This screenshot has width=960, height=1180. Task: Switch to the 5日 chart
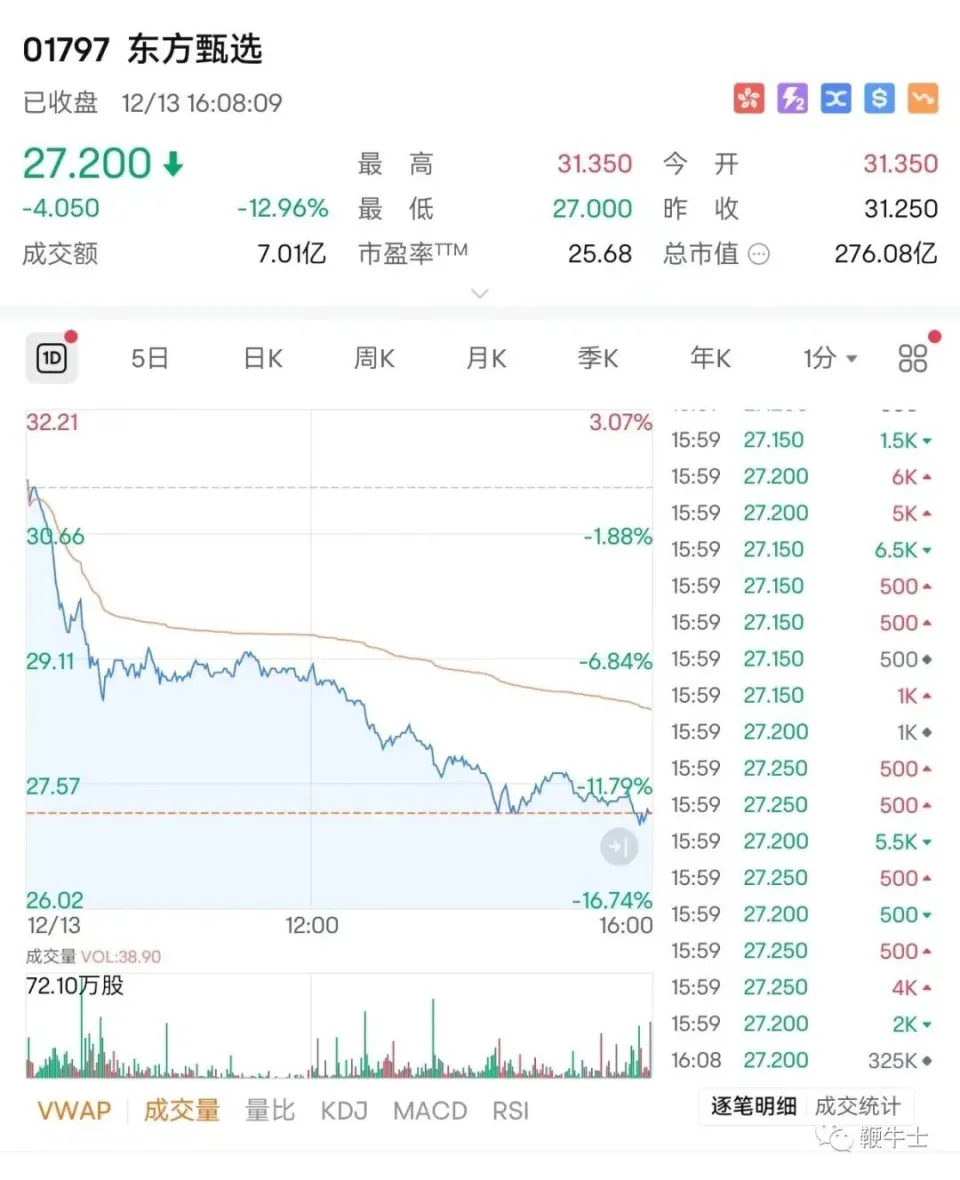(150, 358)
